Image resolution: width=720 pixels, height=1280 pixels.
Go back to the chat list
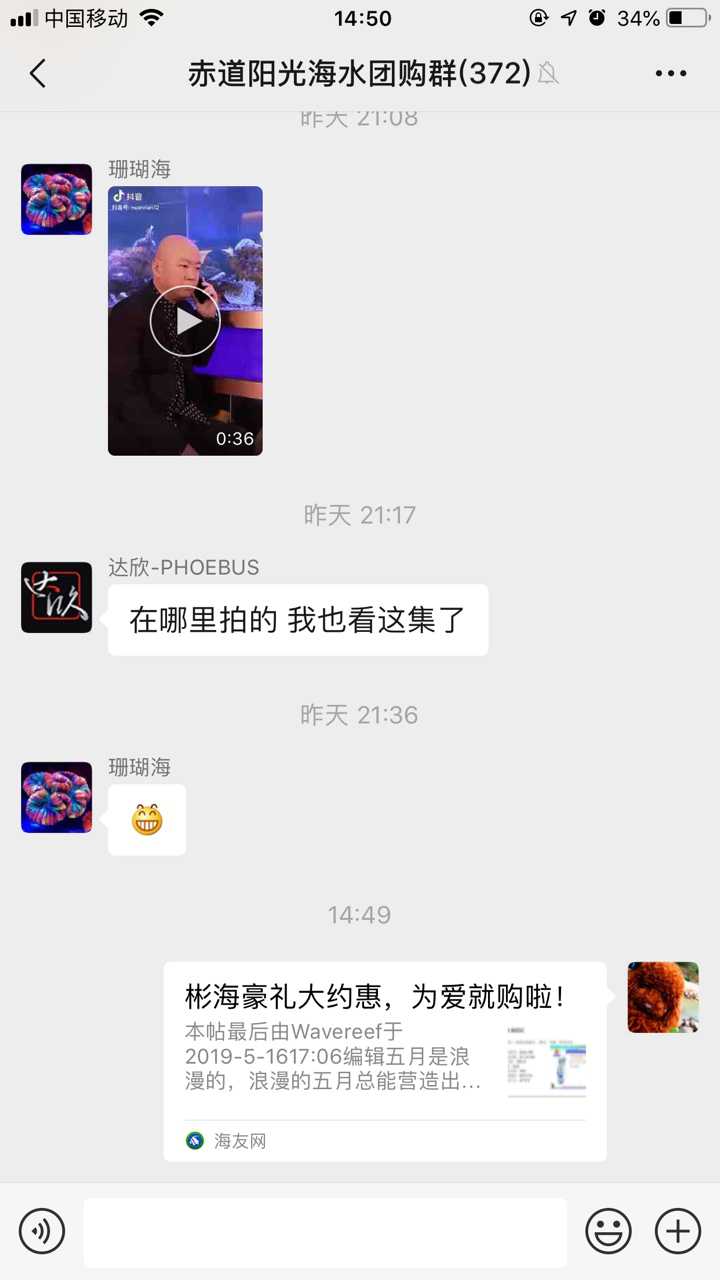(38, 73)
